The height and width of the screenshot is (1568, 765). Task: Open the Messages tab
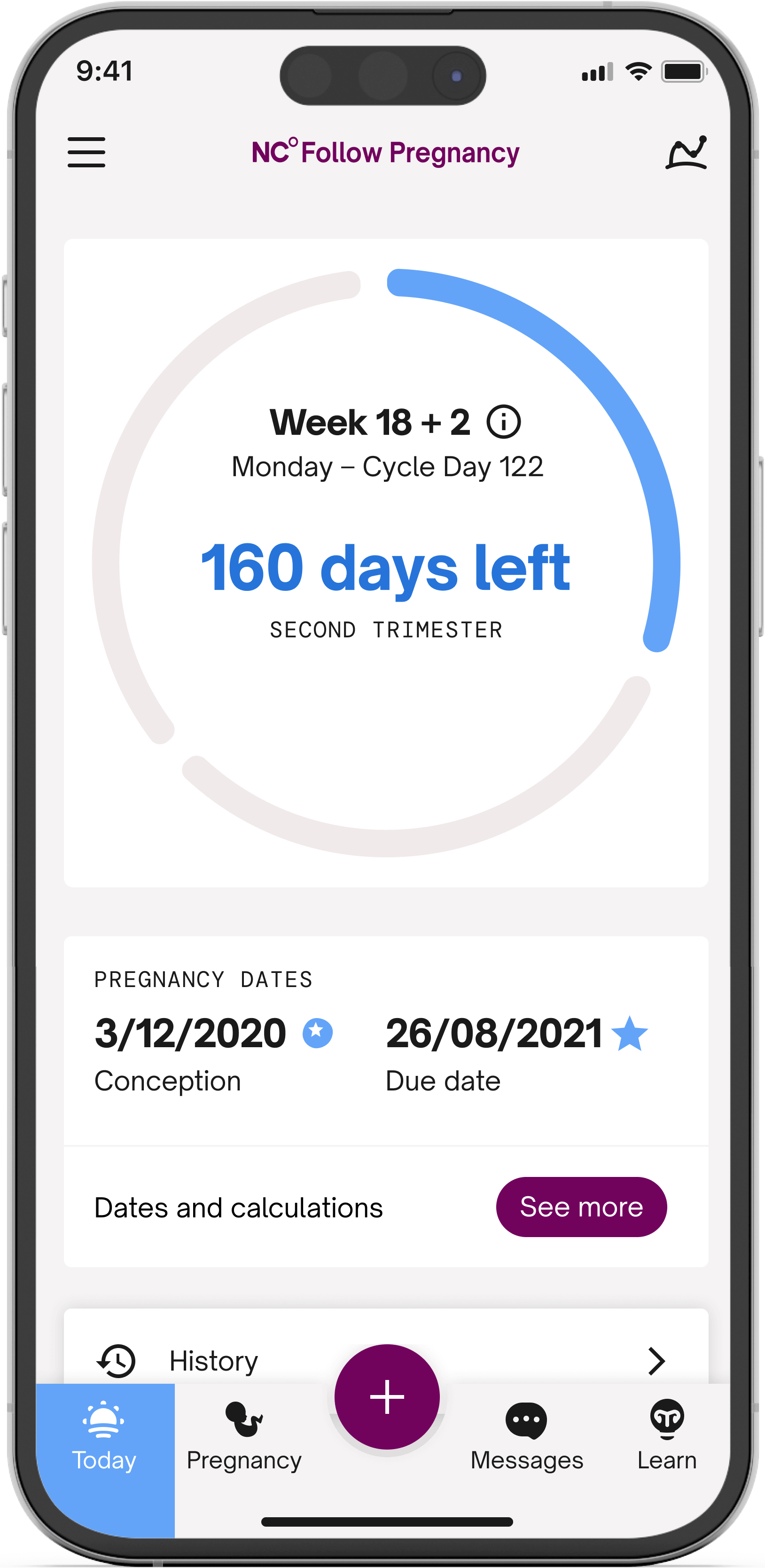(x=526, y=1436)
